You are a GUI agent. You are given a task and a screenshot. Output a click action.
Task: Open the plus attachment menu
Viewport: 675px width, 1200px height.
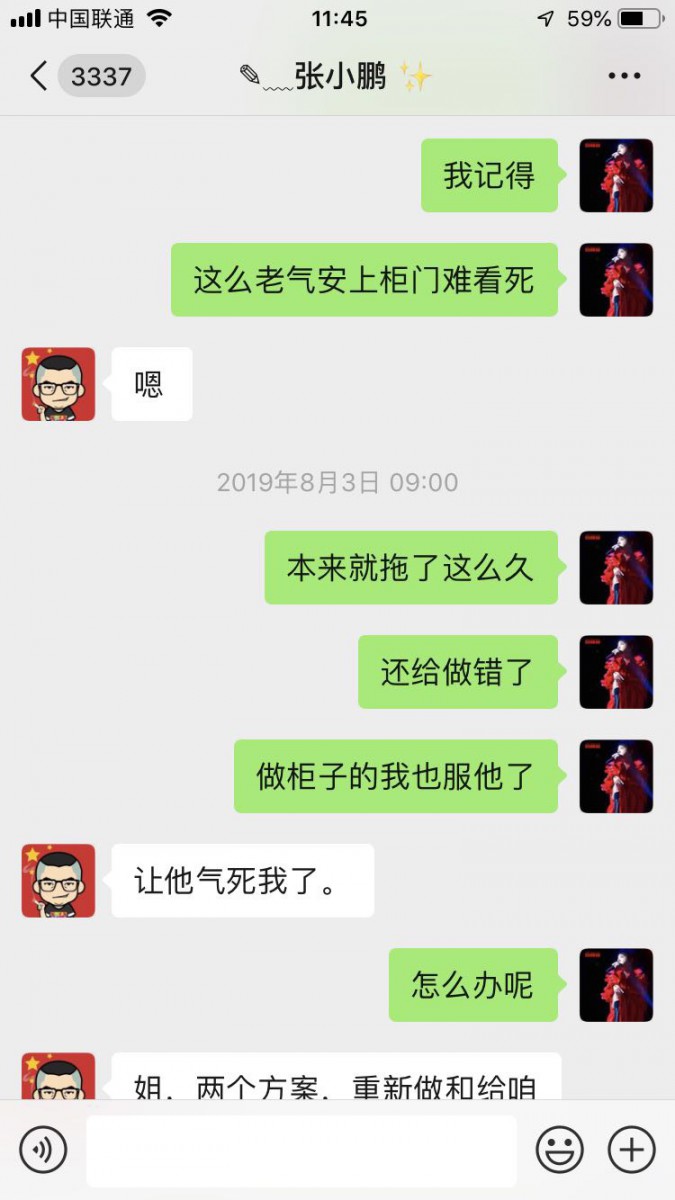pyautogui.click(x=632, y=1150)
